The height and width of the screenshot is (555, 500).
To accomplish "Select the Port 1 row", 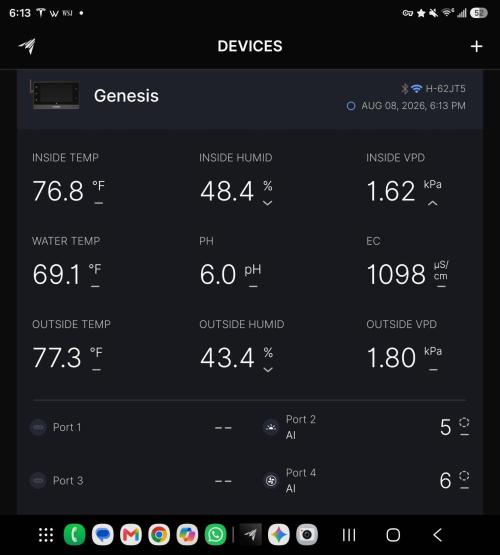I will 131,427.
